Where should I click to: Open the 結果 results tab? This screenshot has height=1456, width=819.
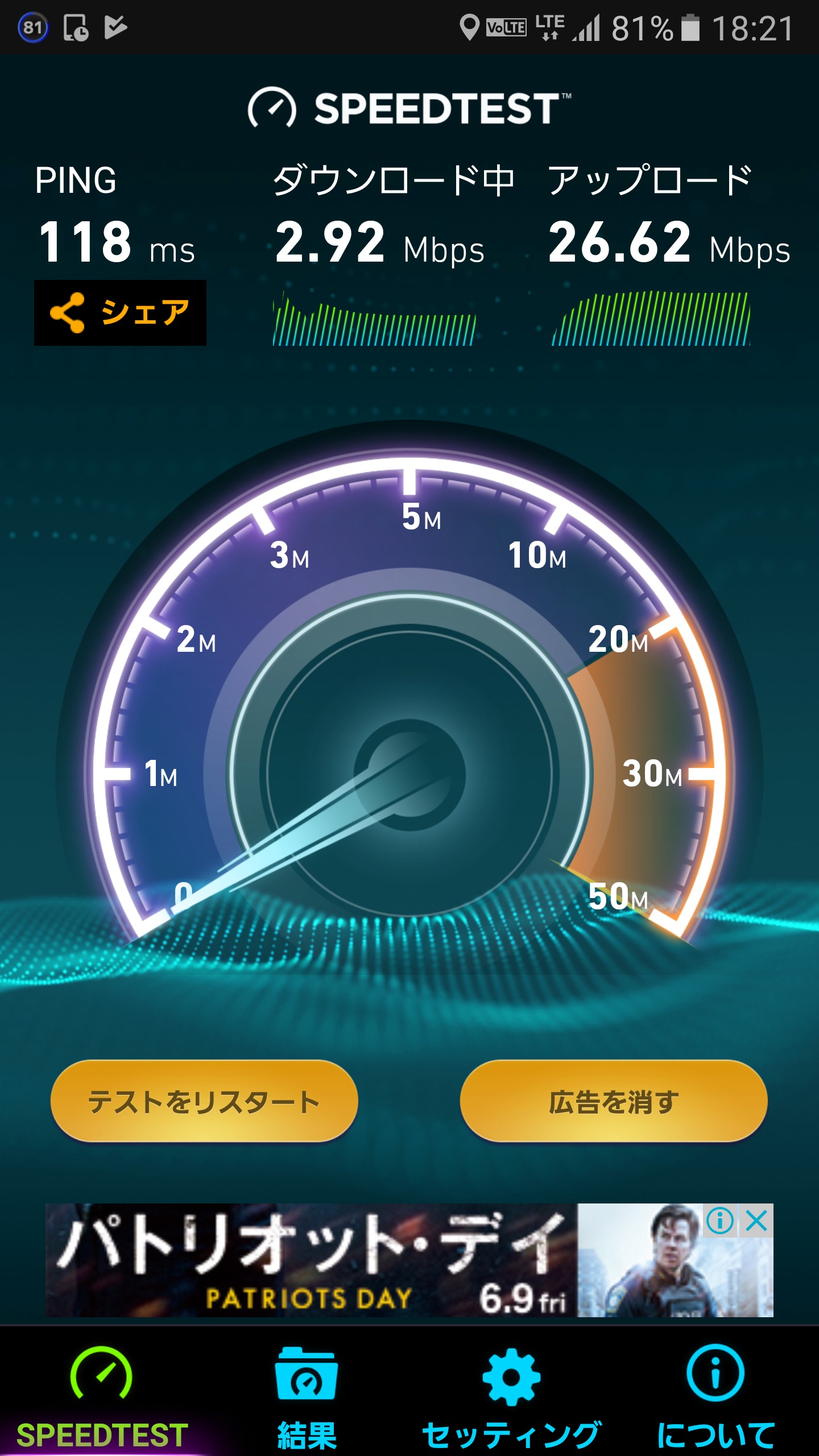[307, 1393]
